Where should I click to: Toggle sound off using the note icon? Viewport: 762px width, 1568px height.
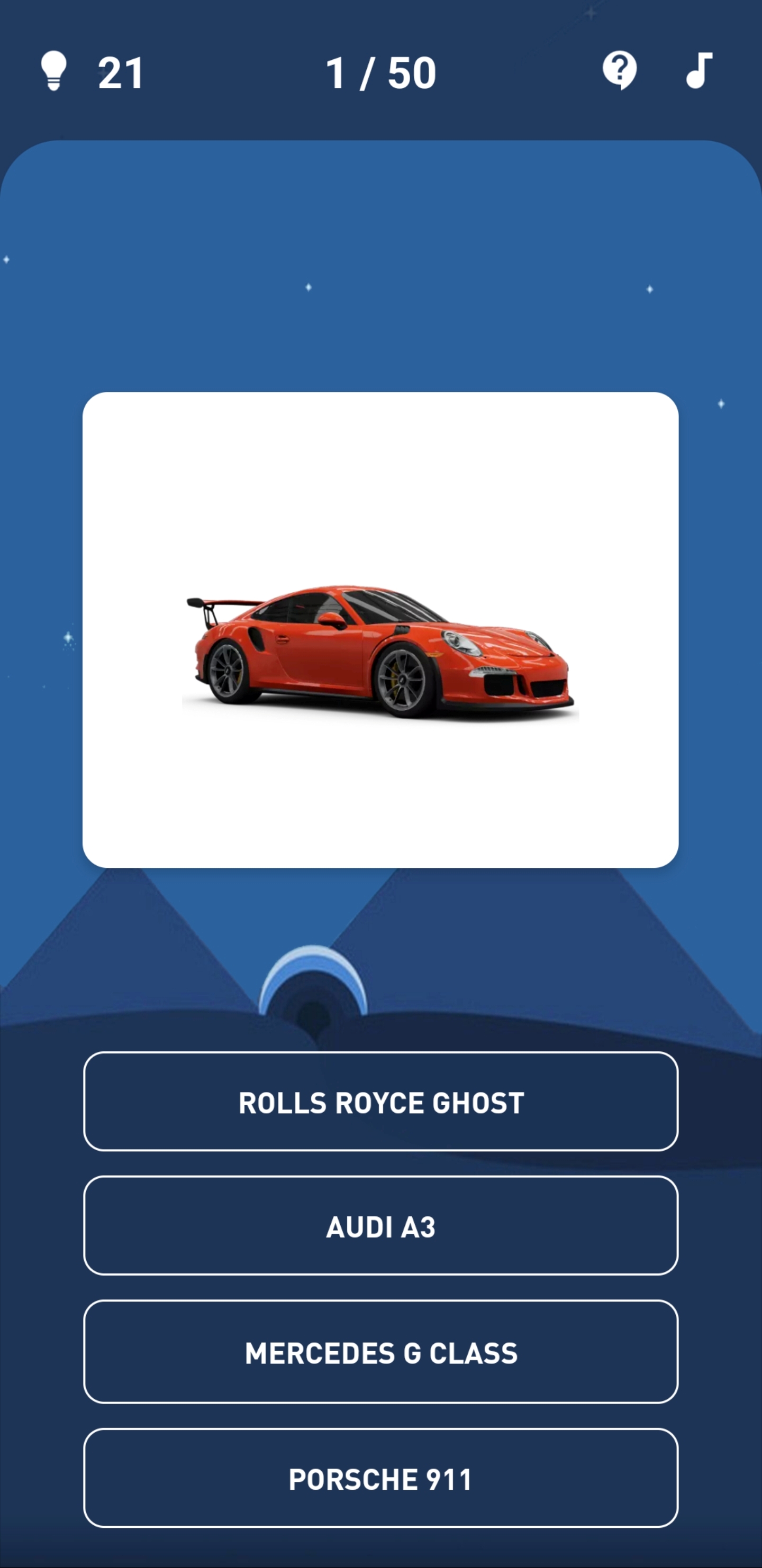pyautogui.click(x=699, y=69)
